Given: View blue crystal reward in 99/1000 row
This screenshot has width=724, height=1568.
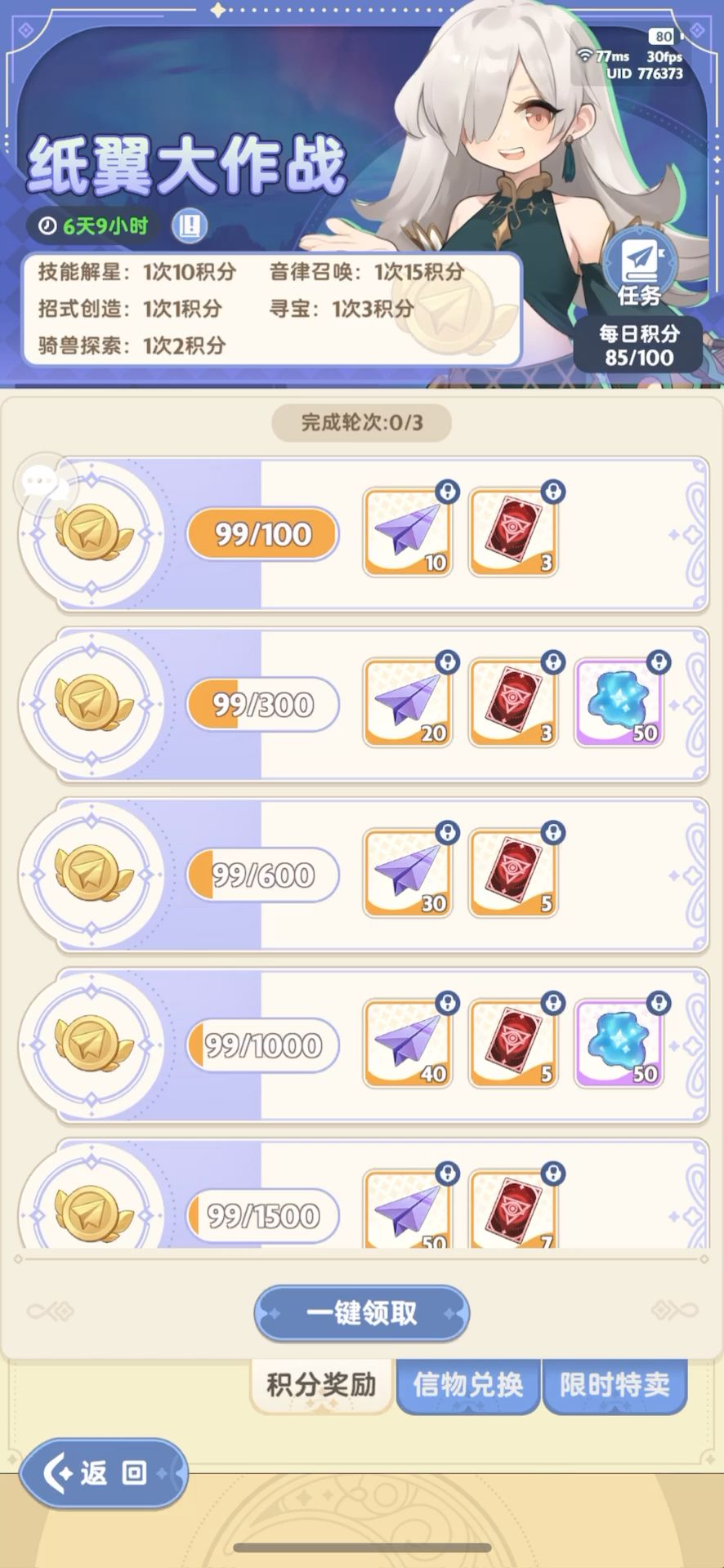Looking at the screenshot, I should click(x=620, y=1045).
